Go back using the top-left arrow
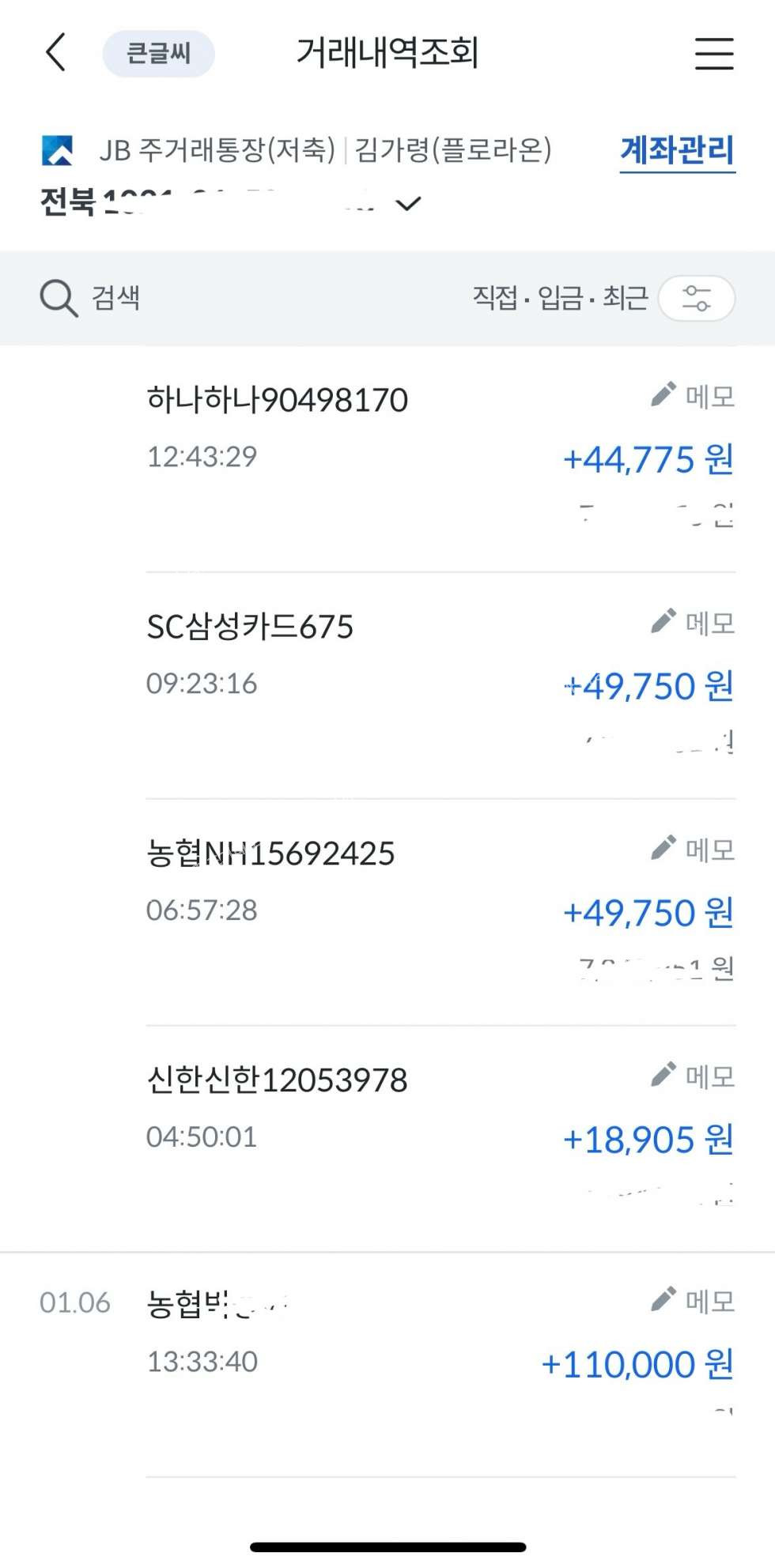 point(55,53)
